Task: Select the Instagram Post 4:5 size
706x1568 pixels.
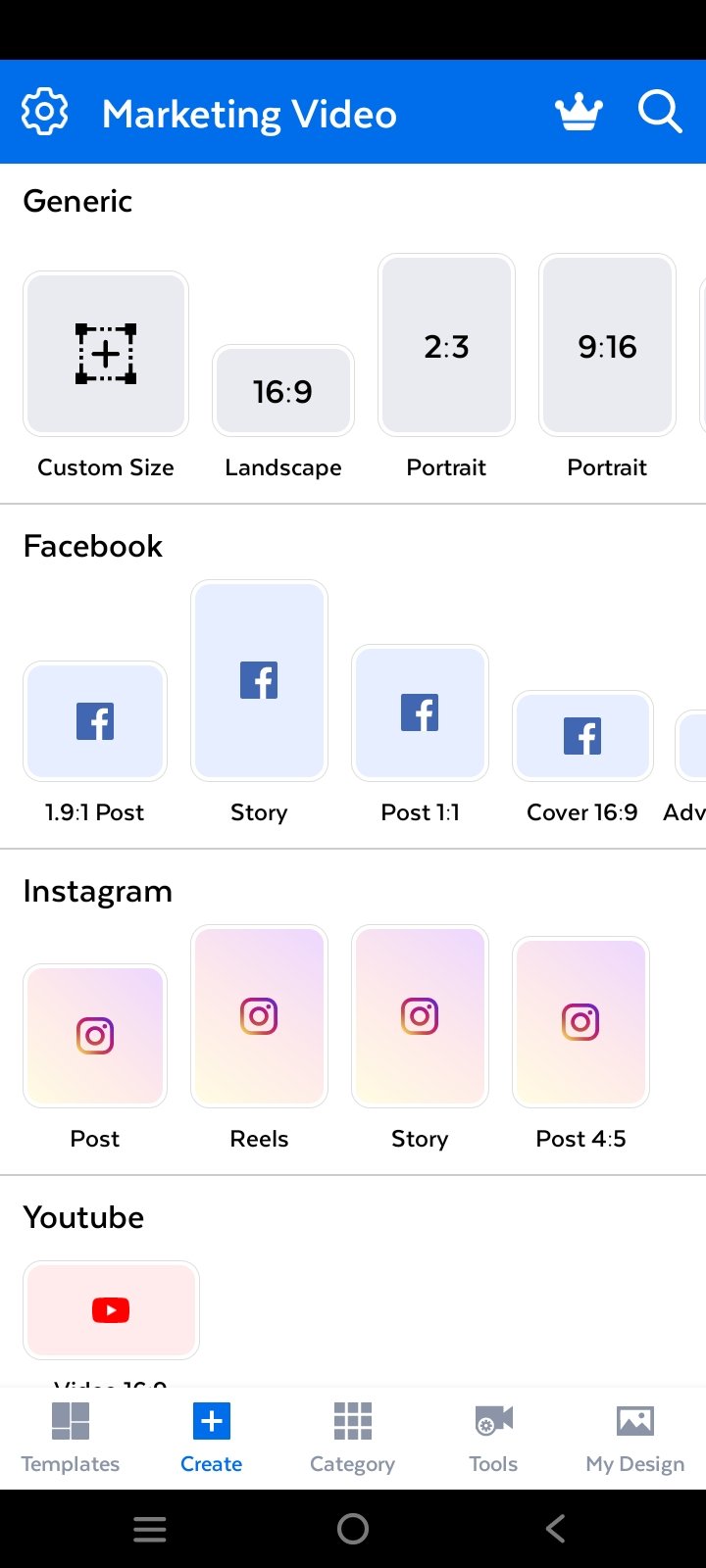Action: (580, 1022)
